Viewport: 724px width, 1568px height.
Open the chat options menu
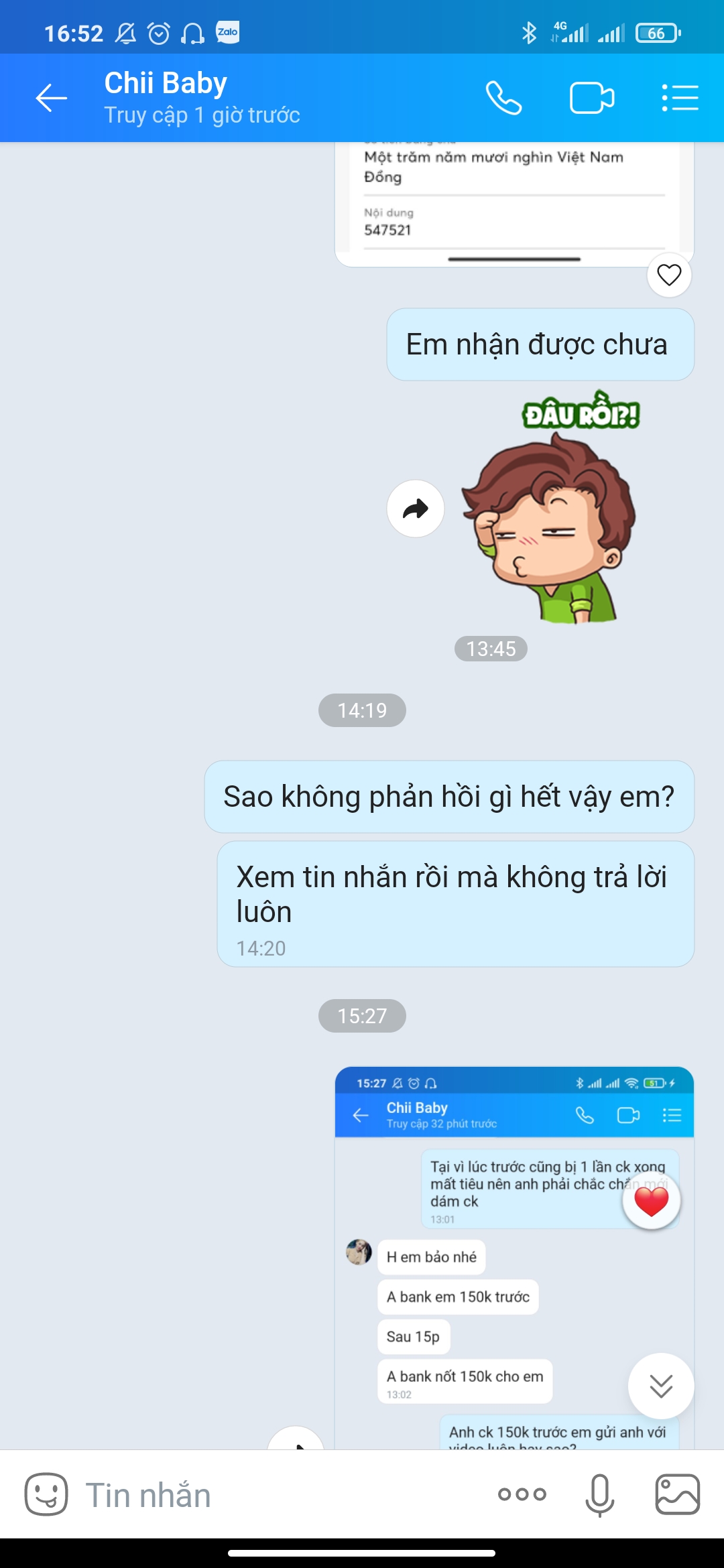pyautogui.click(x=680, y=98)
